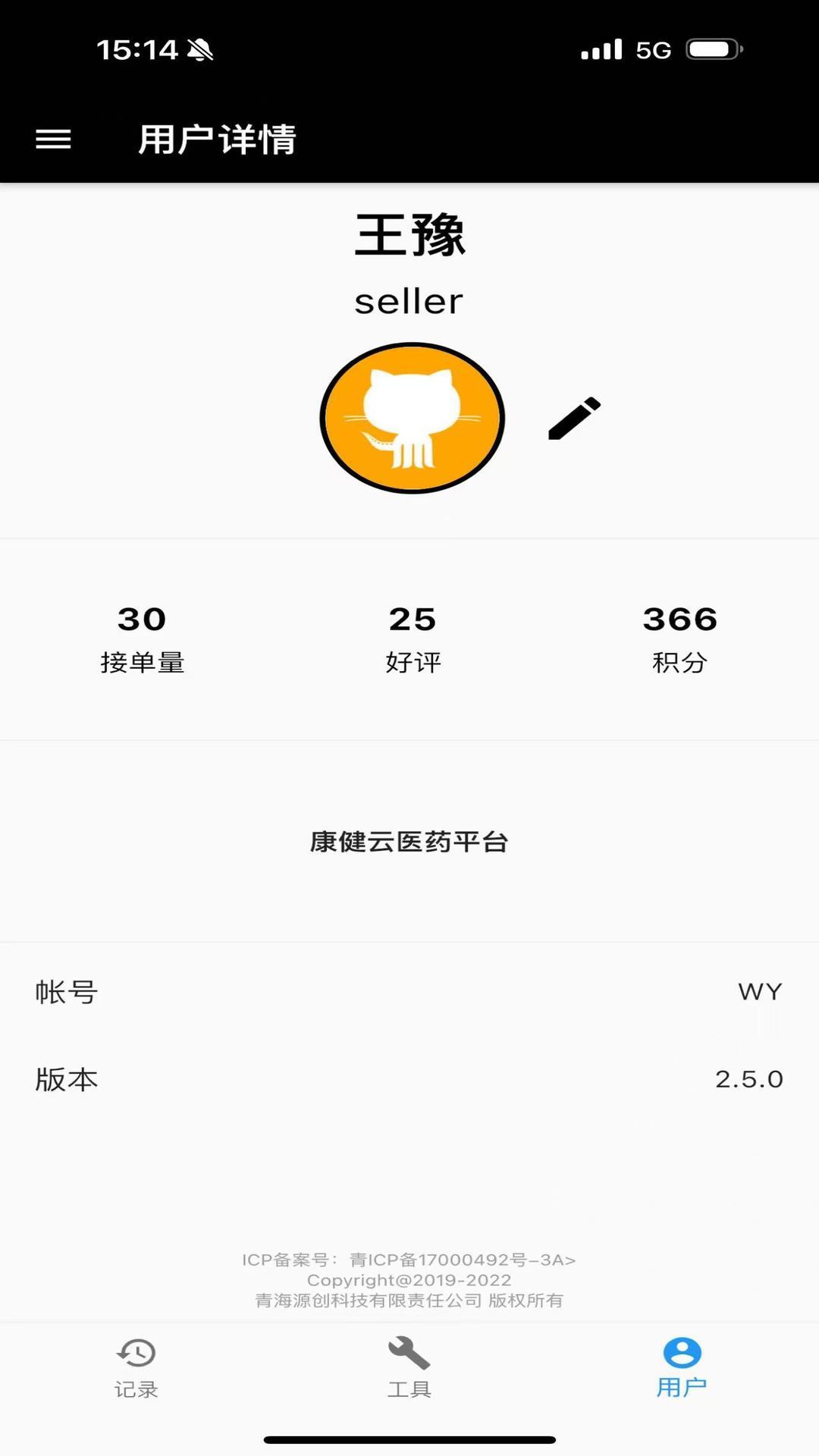Tap the notification muted bell icon

pyautogui.click(x=199, y=50)
